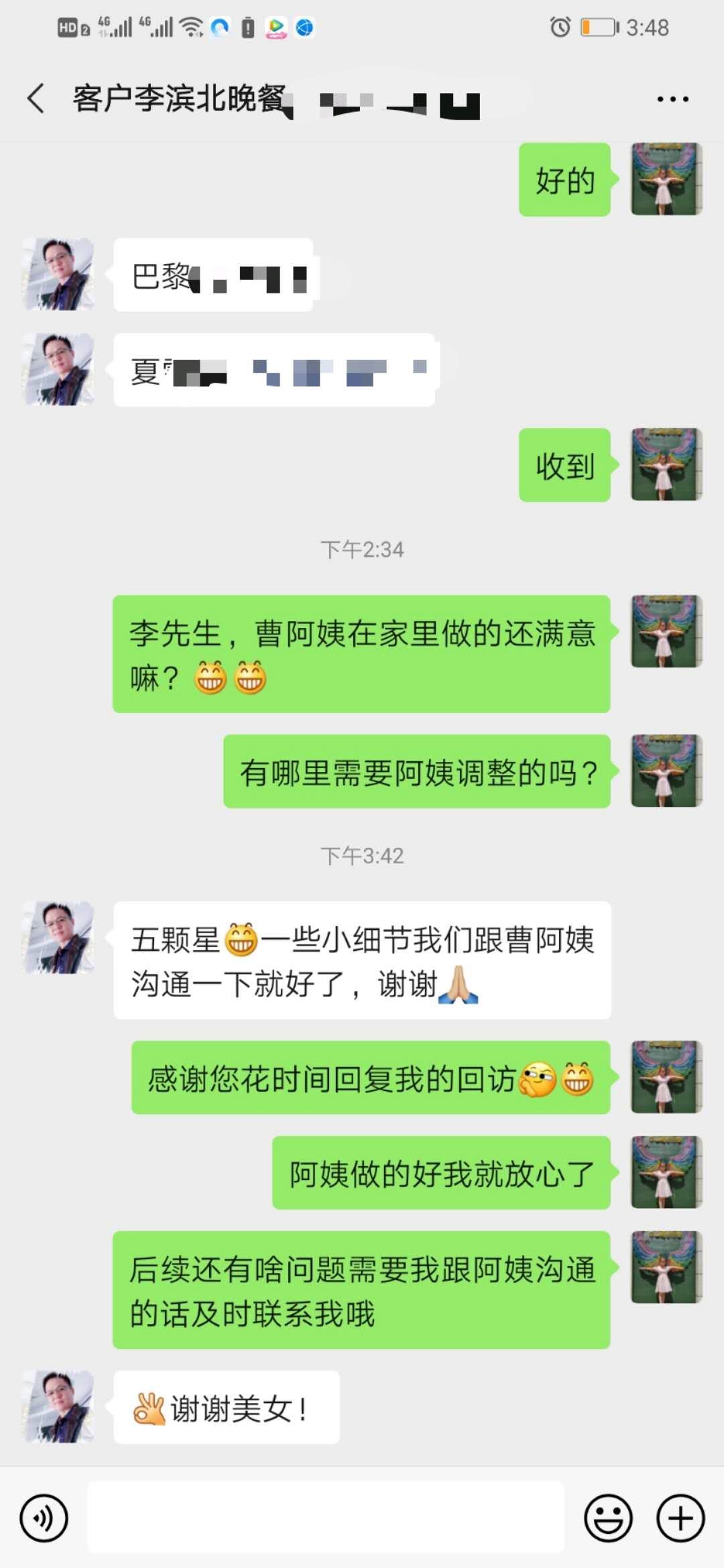This screenshot has width=724, height=1568.
Task: Open the emoji sticker panel
Action: 608,1518
